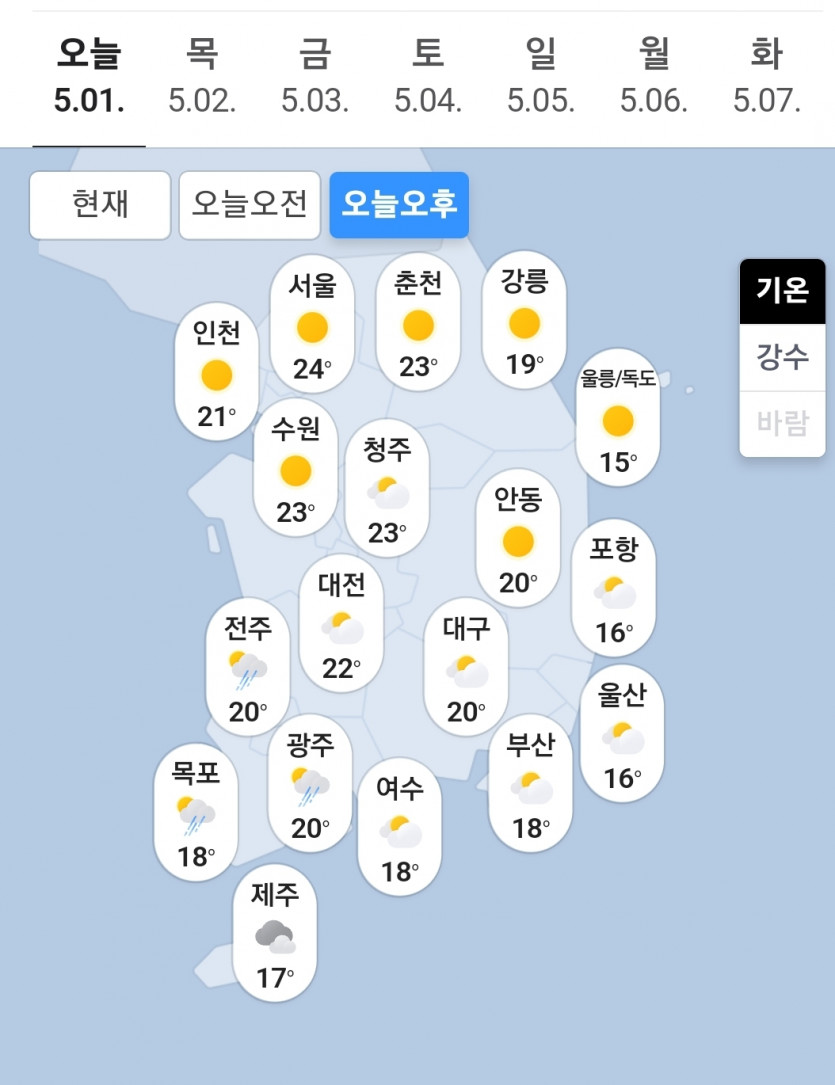Switch to Monday 5.06 forecast
Image resolution: width=835 pixels, height=1085 pixels.
654,75
